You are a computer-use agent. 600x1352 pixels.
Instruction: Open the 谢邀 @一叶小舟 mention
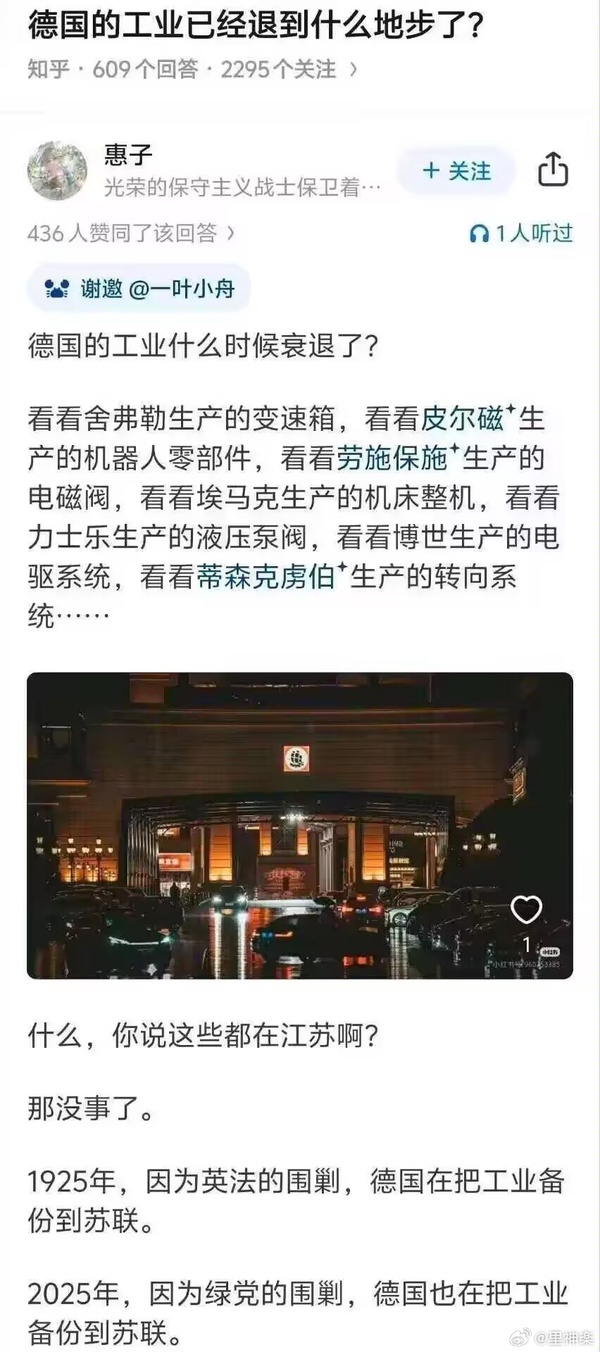pyautogui.click(x=138, y=289)
